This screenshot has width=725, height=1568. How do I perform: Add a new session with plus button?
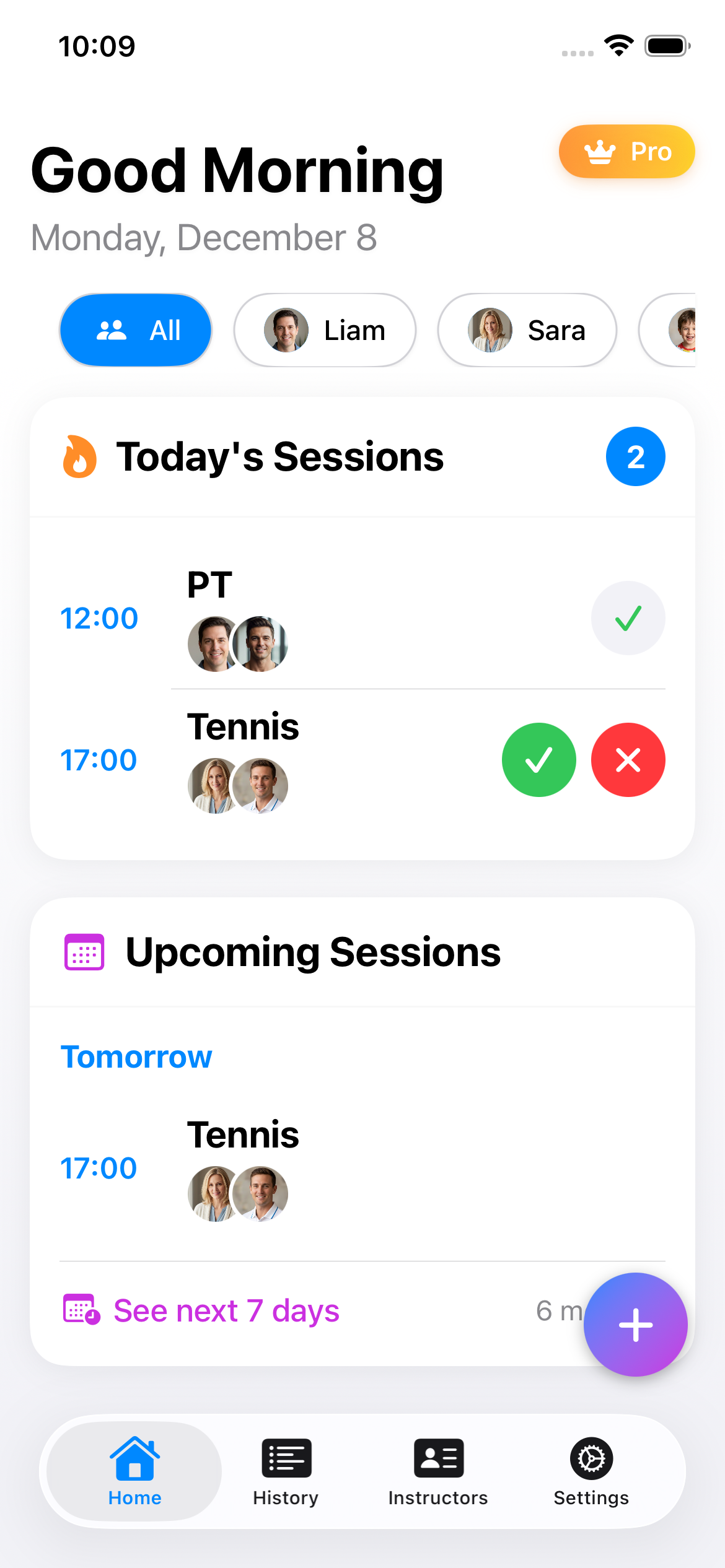[x=635, y=1325]
